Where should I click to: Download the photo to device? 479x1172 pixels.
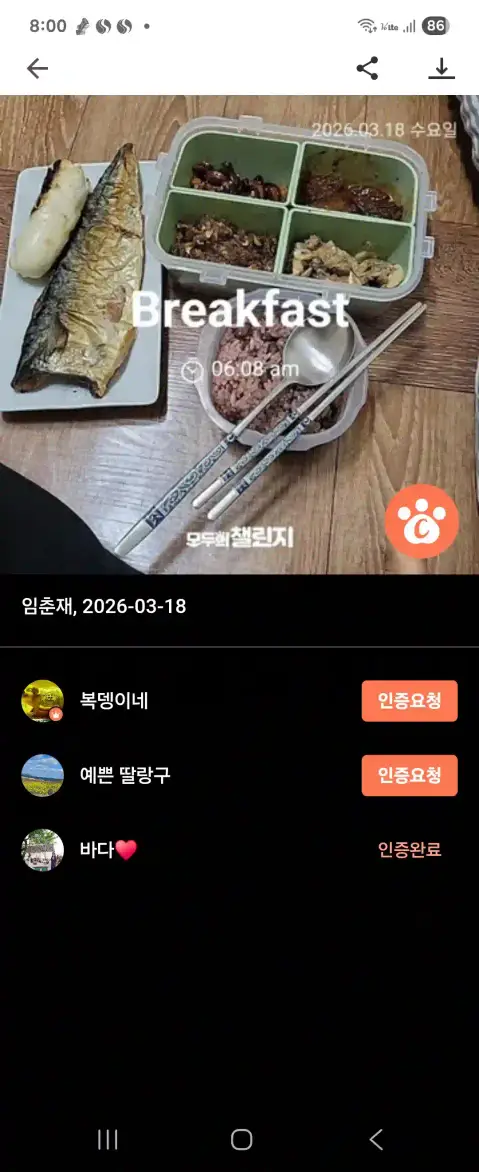[442, 69]
